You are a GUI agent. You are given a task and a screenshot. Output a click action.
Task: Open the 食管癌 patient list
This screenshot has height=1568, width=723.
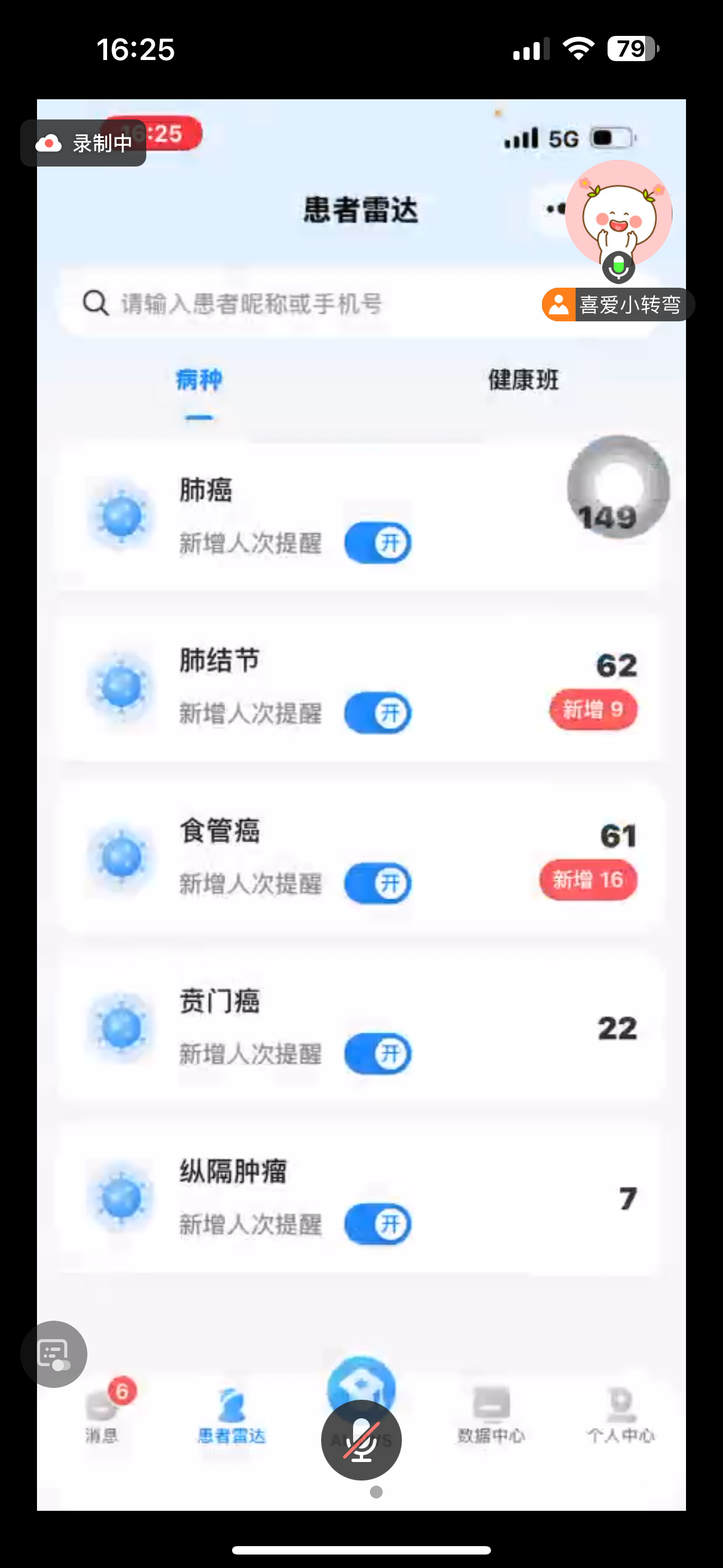coord(220,831)
